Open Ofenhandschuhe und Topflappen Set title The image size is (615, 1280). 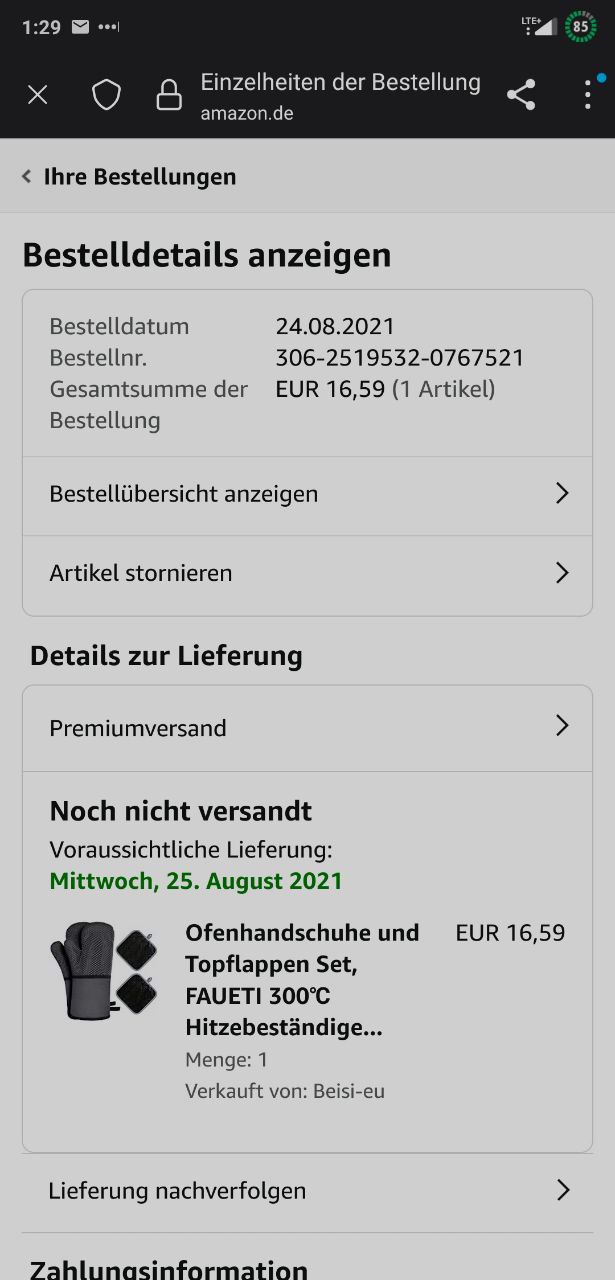[x=301, y=980]
